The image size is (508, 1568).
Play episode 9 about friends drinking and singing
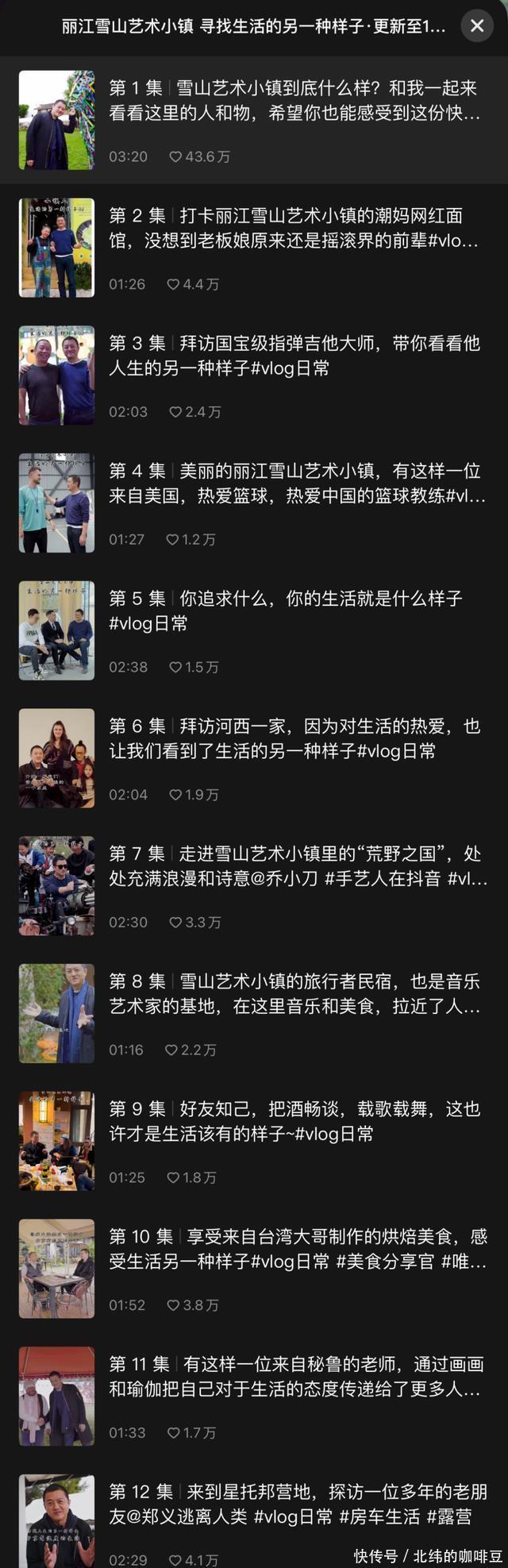[x=254, y=1141]
